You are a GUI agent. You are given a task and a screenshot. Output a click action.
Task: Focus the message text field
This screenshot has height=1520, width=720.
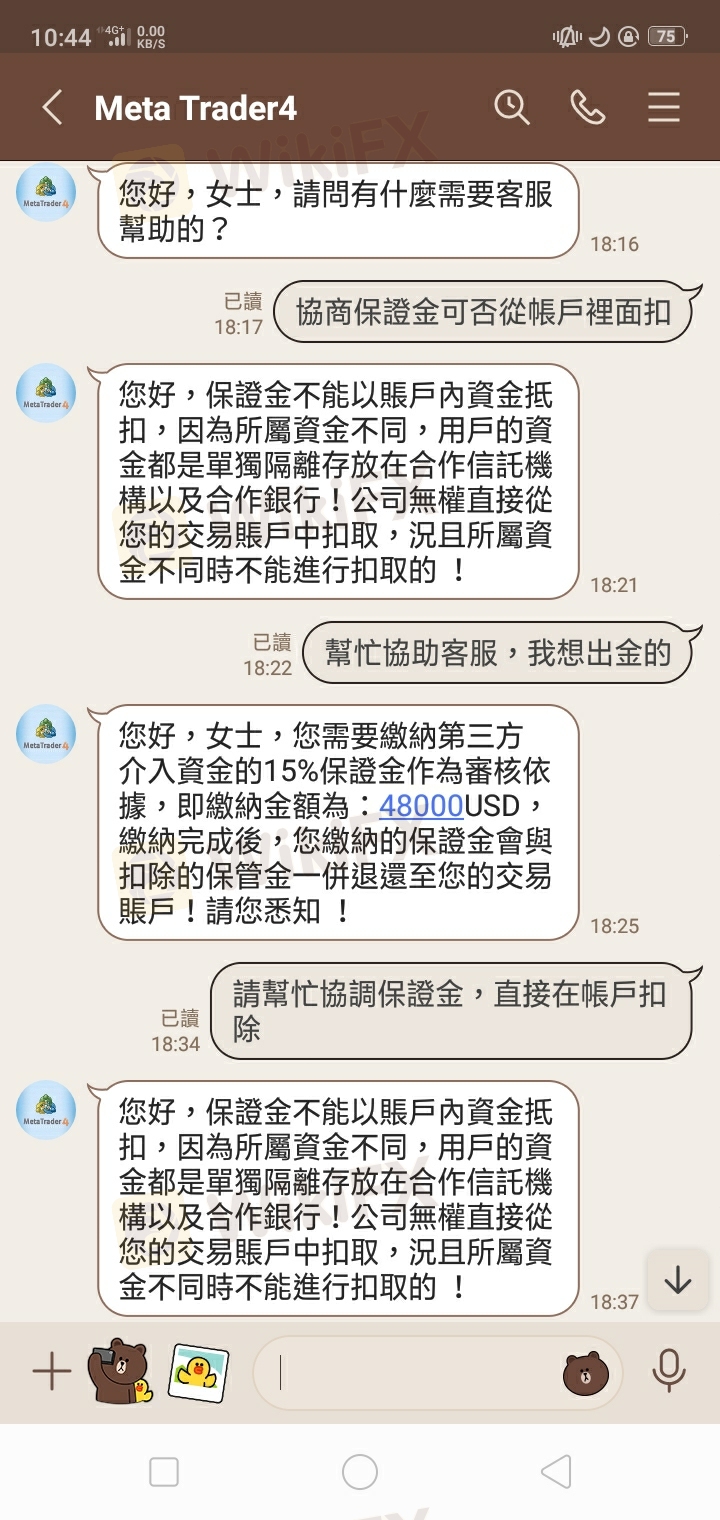click(410, 1373)
